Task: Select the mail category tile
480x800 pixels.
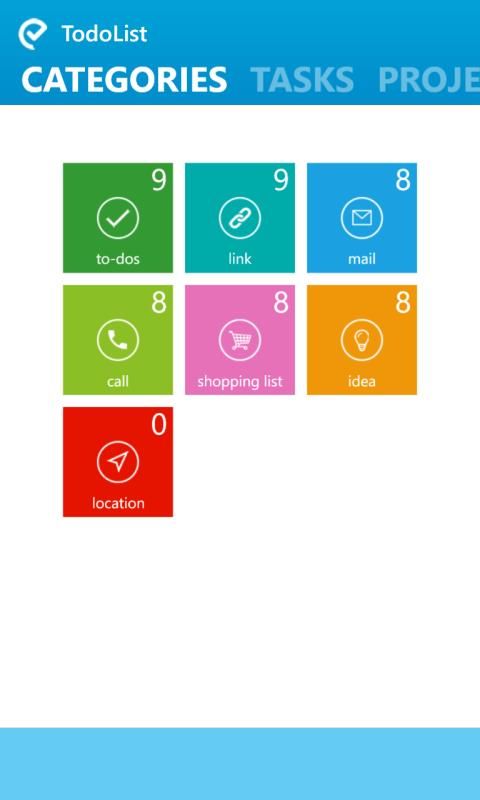Action: (362, 218)
